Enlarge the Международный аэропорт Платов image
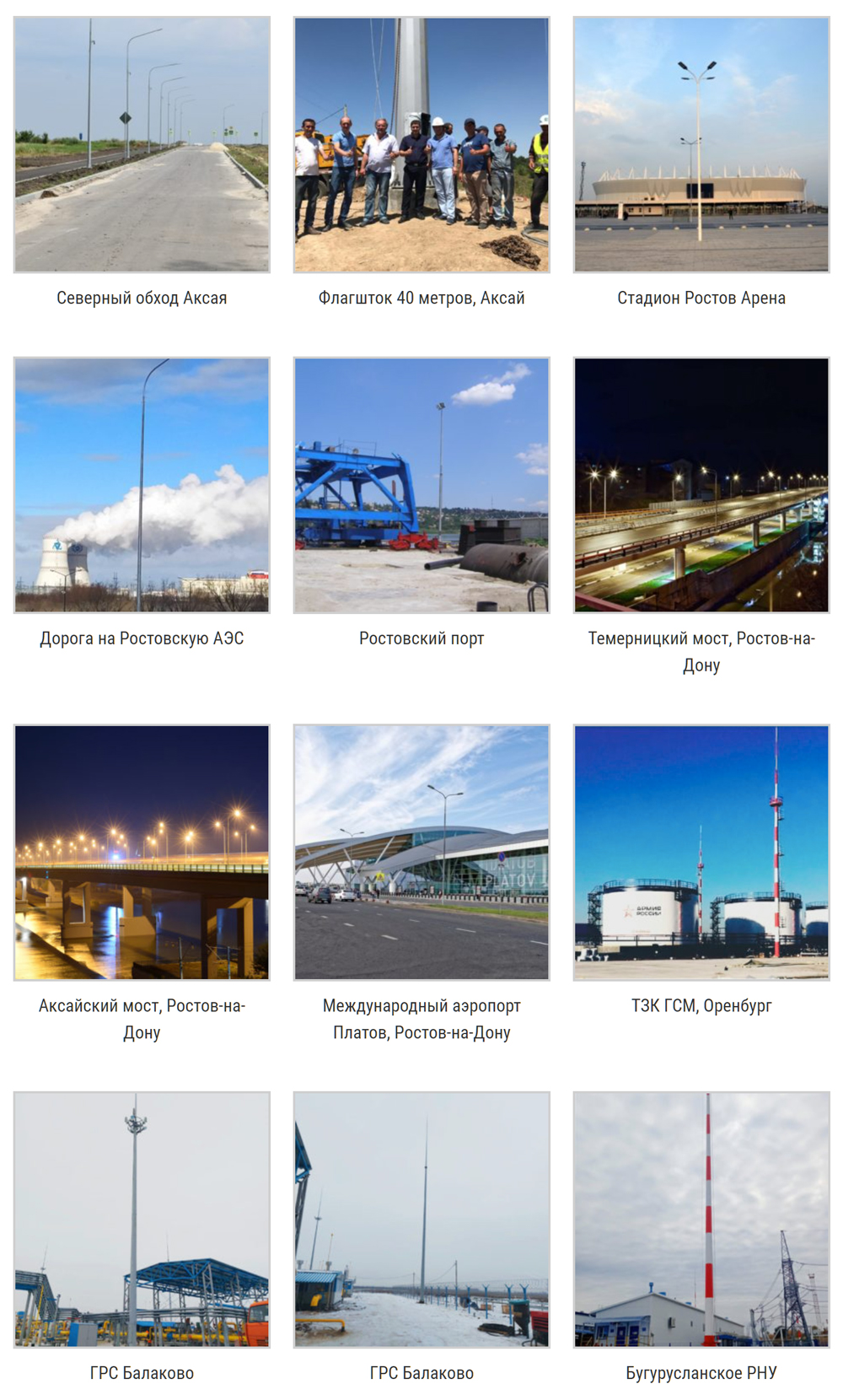Viewport: 843px width, 1400px height. 421,852
